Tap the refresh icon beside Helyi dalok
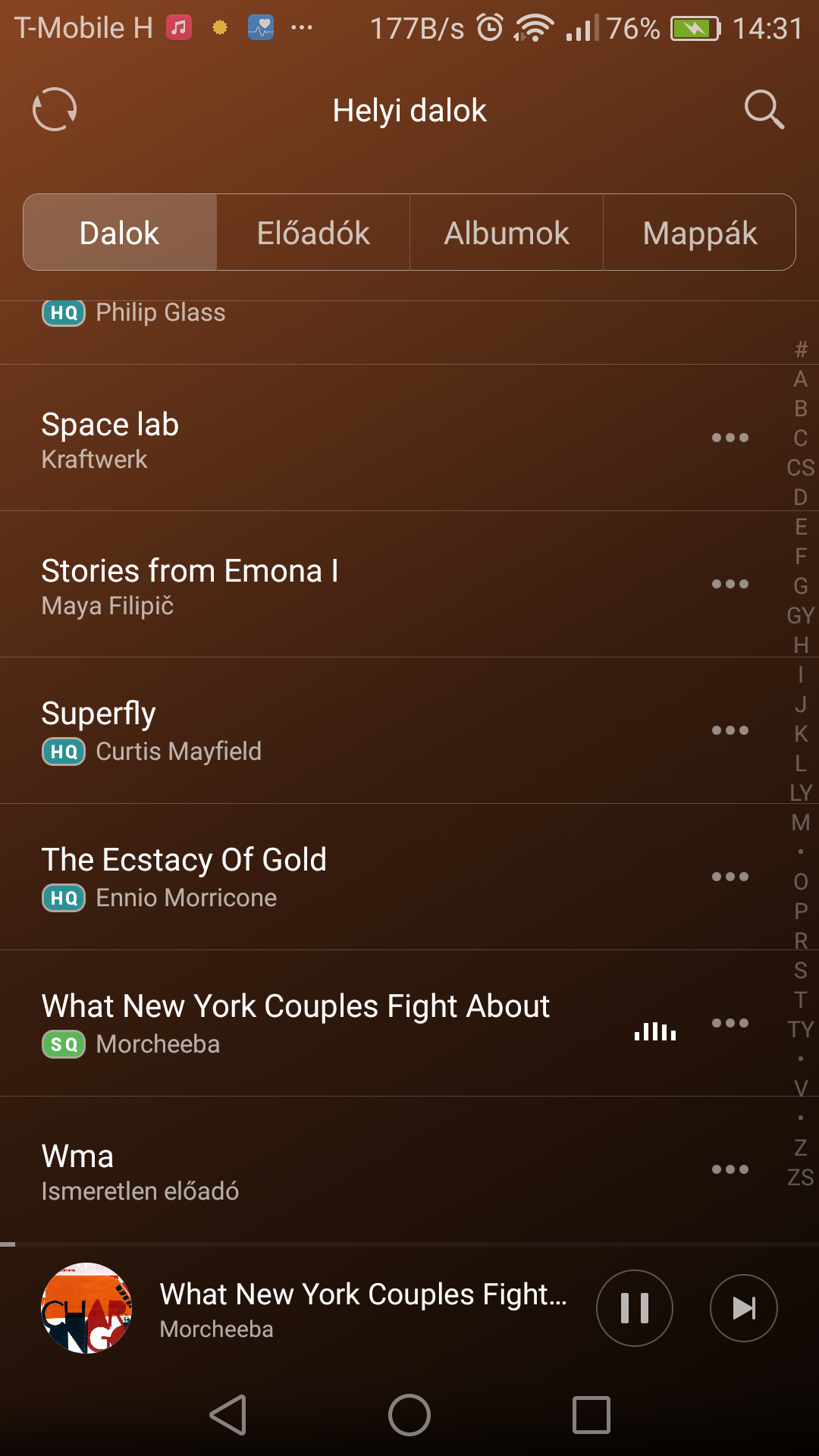 (x=55, y=109)
